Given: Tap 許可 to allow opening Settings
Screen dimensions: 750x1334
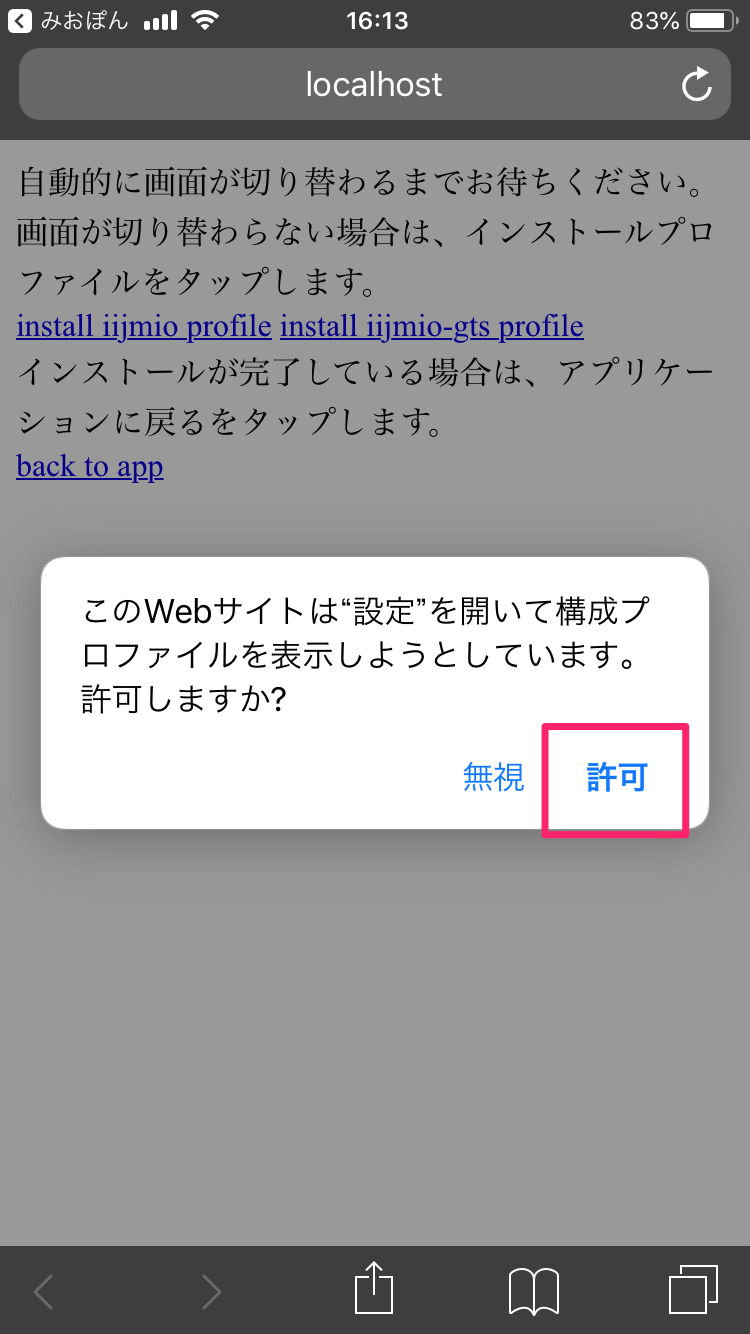Looking at the screenshot, I should tap(617, 778).
